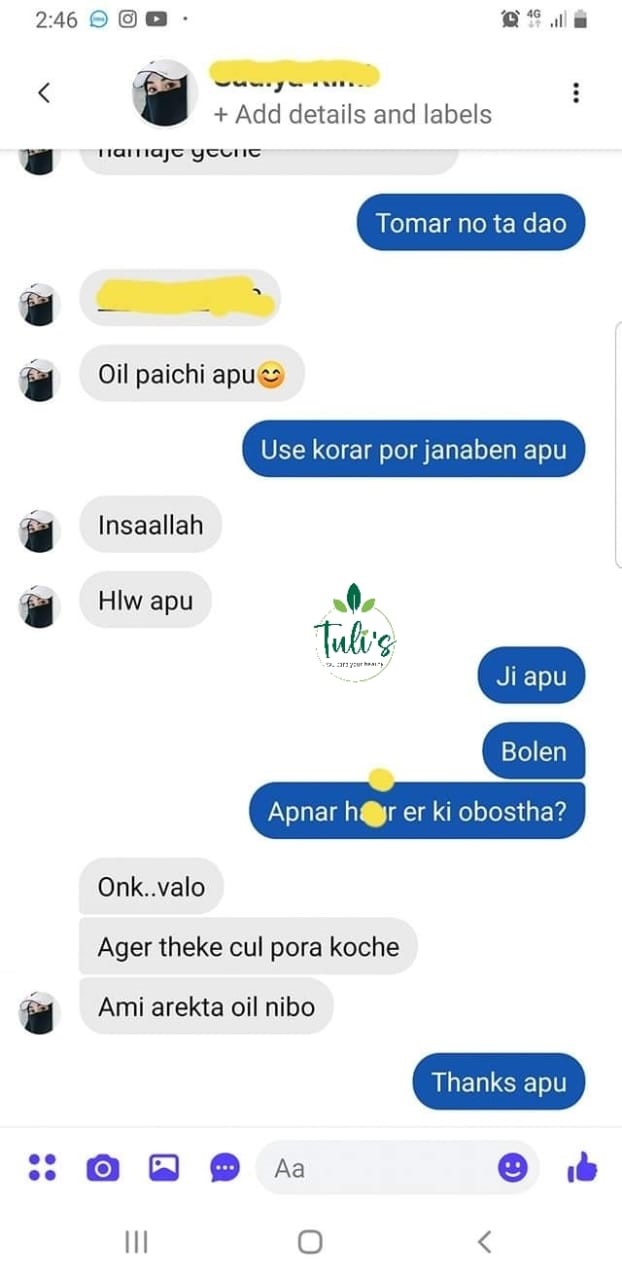Open recent apps from the navigation bar
This screenshot has width=622, height=1280.
(x=136, y=1242)
